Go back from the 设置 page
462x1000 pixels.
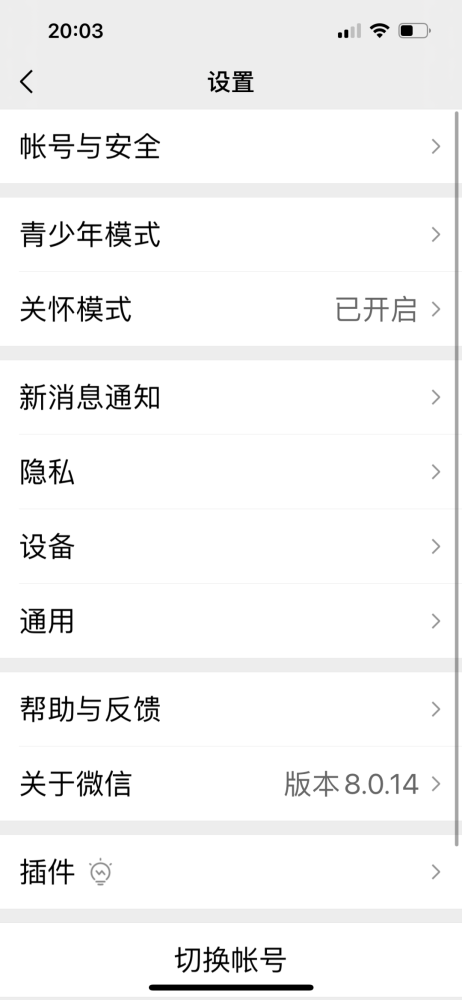27,82
